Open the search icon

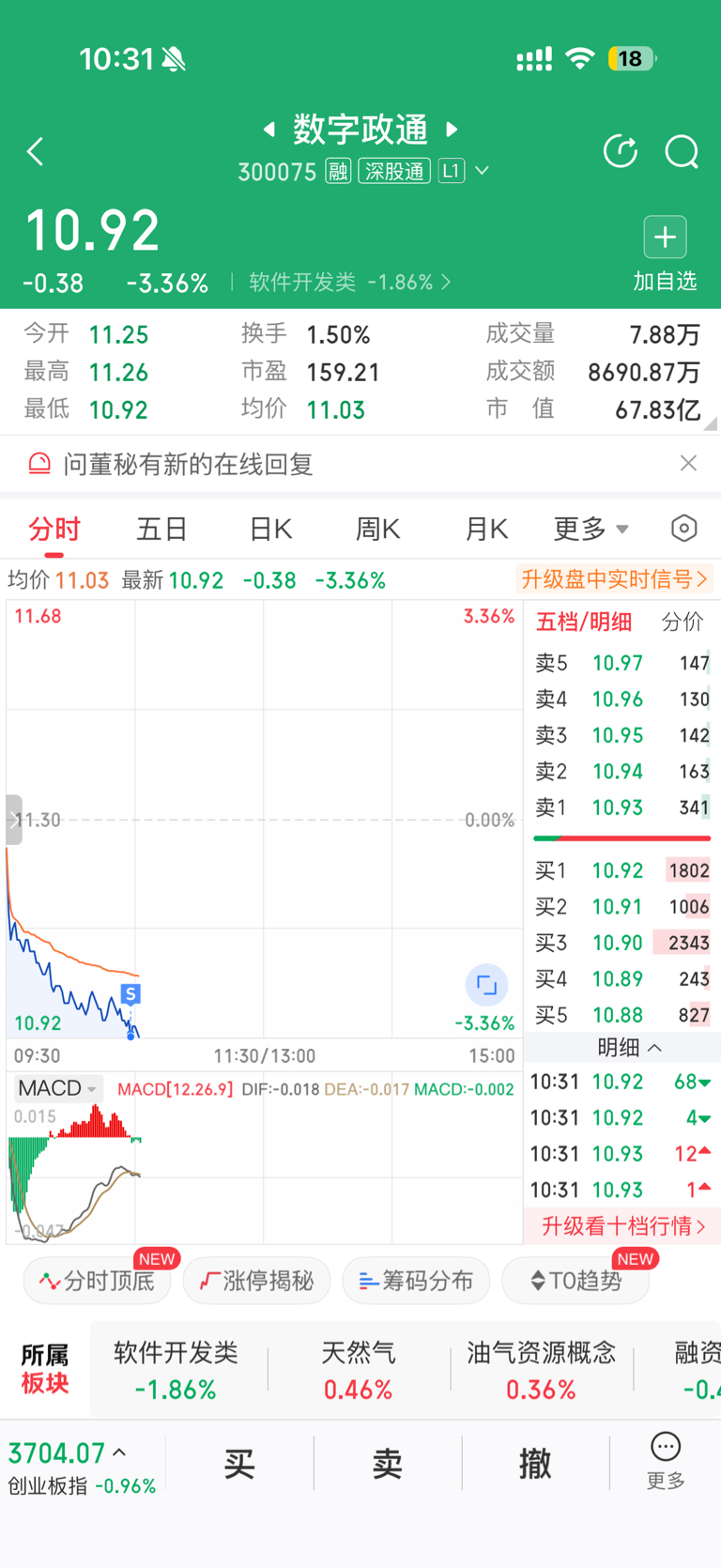682,151
